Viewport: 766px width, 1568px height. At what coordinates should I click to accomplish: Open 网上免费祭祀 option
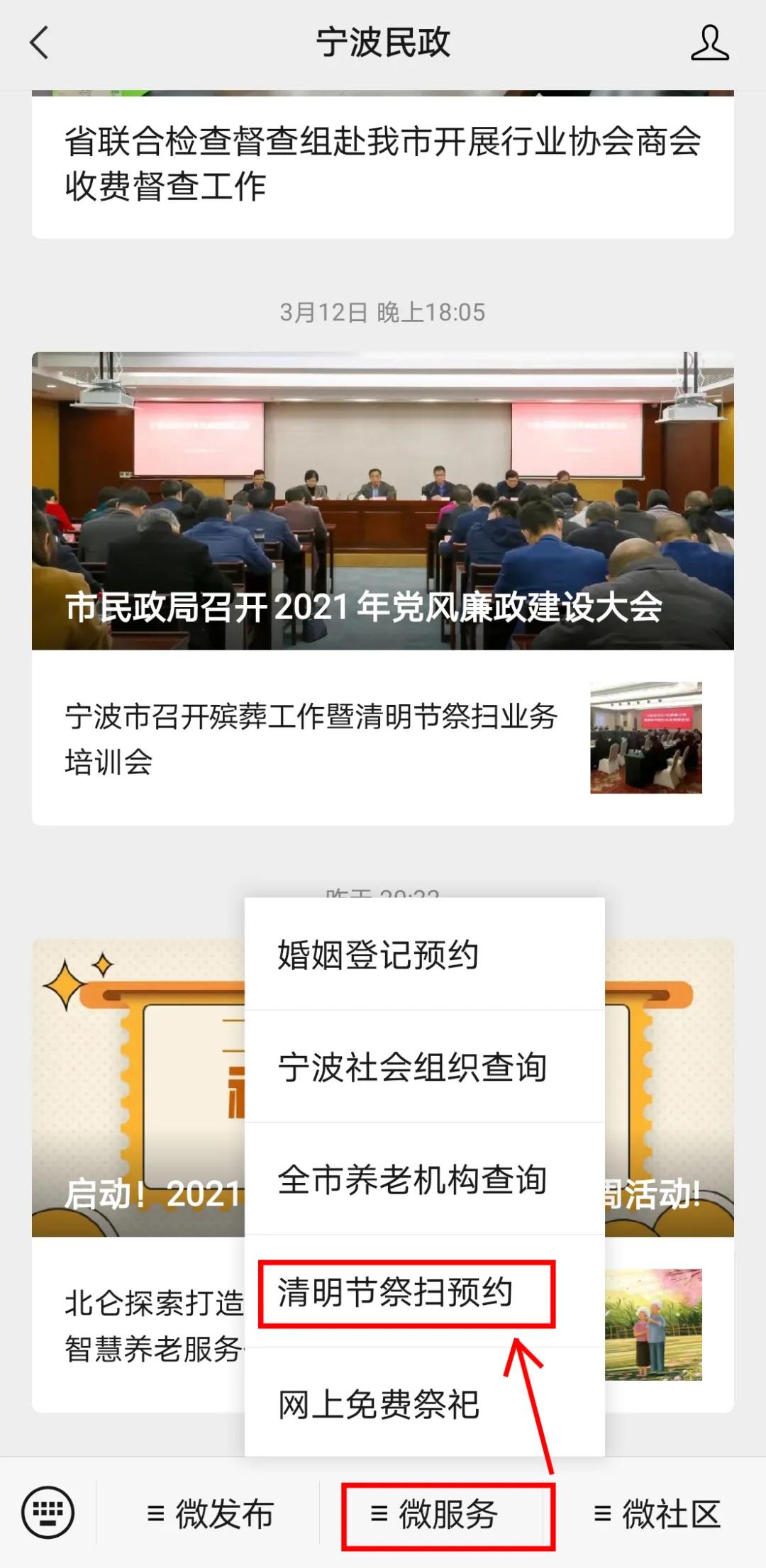424,1404
